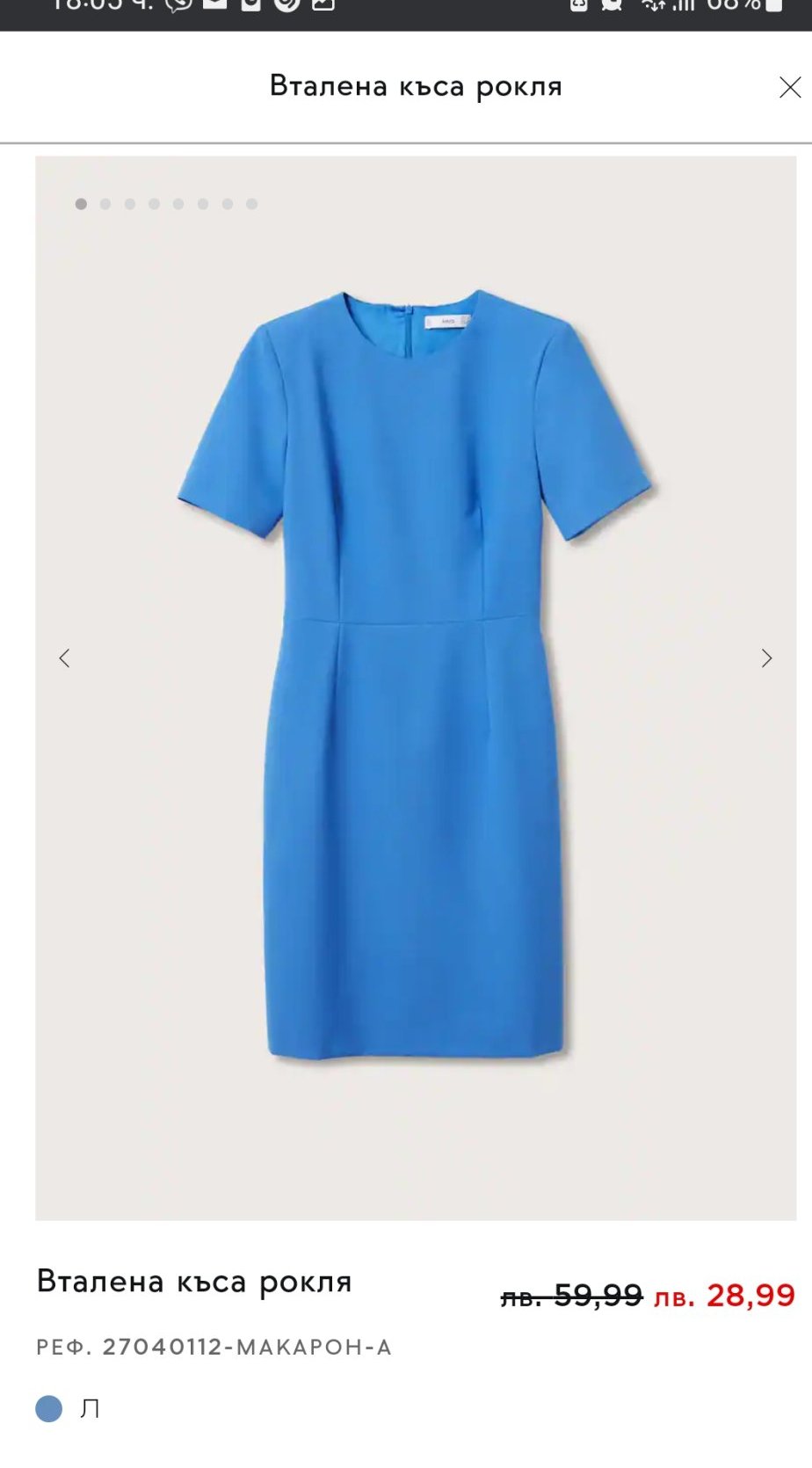Open the blue dress product image
Viewport: 812px width, 1468px height.
coord(415,677)
